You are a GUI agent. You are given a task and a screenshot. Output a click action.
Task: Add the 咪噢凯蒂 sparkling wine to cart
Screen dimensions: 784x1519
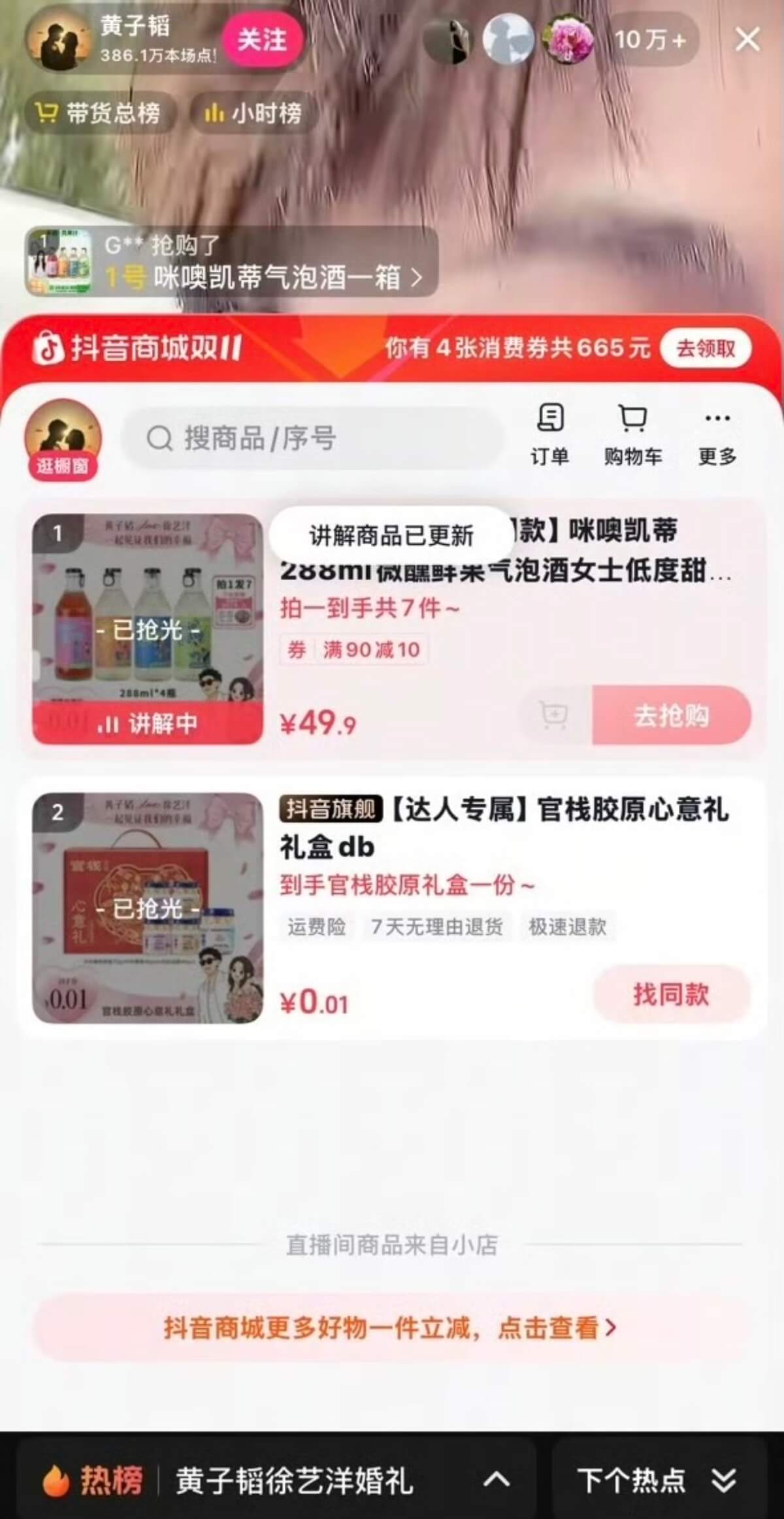[x=555, y=715]
